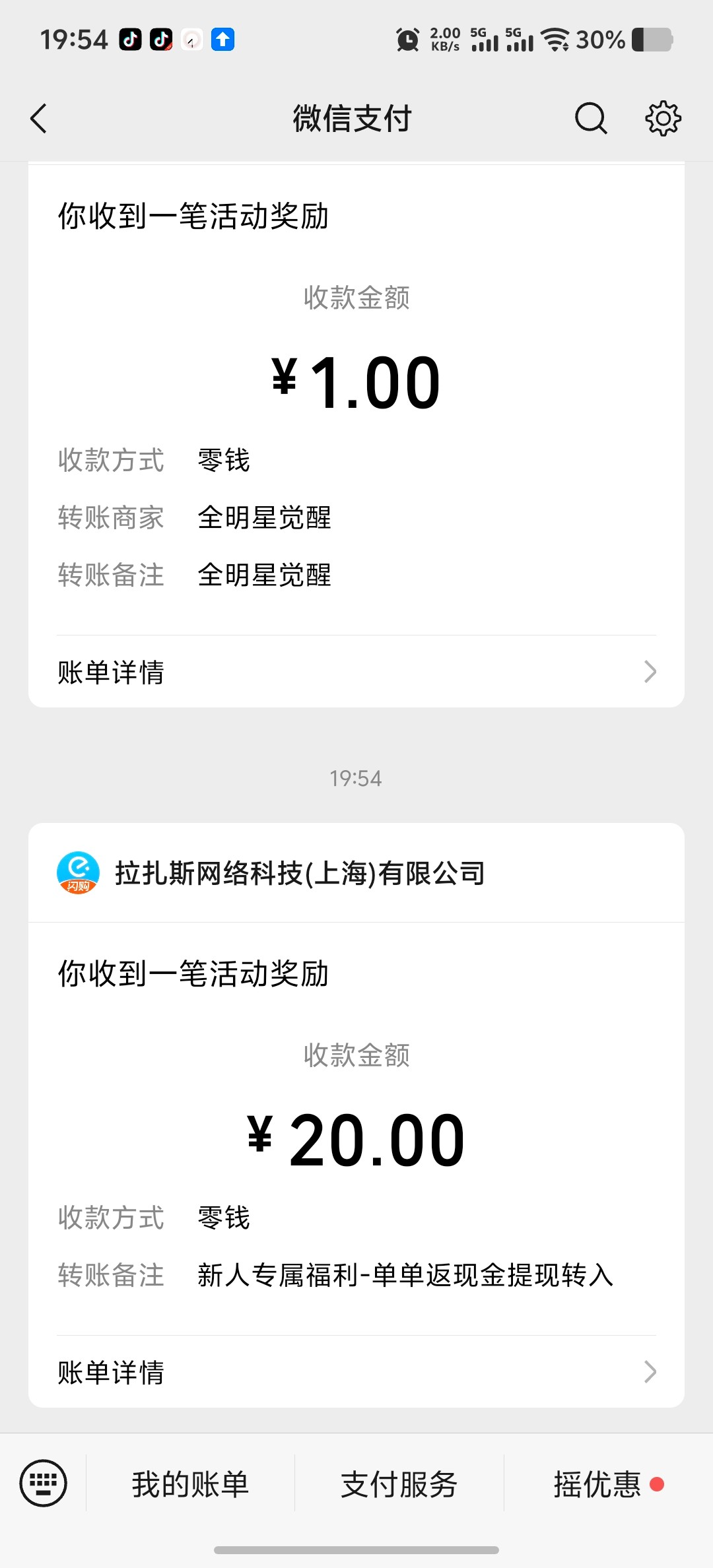This screenshot has height=1568, width=713.
Task: Switch to keyboard input mode
Action: click(44, 1484)
